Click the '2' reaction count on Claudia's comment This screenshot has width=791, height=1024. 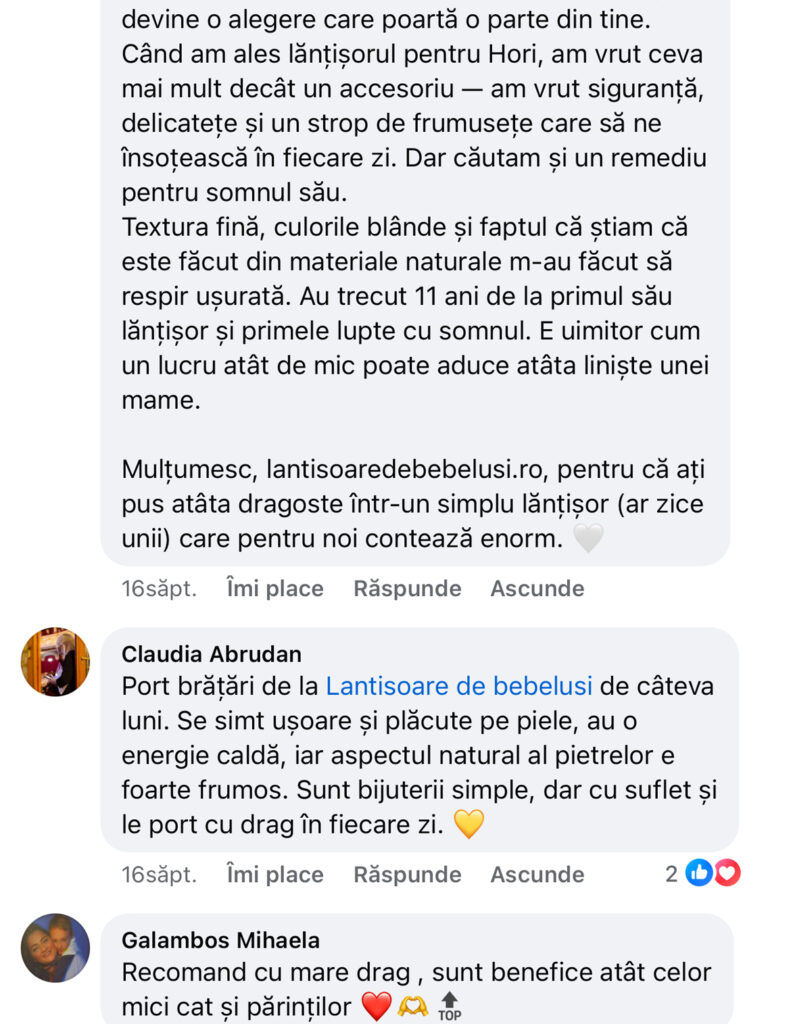point(670,873)
